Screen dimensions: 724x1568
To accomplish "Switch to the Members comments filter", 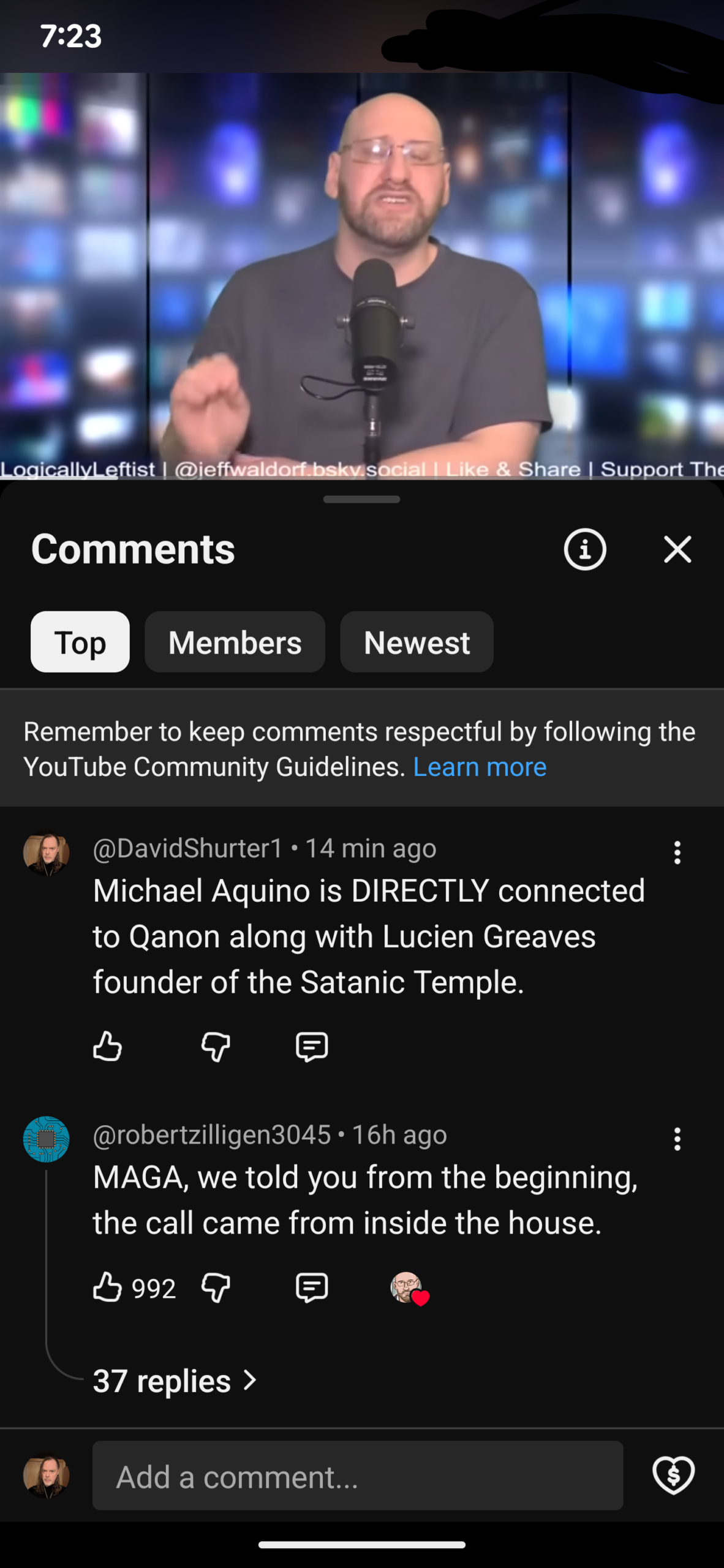I will pyautogui.click(x=235, y=642).
